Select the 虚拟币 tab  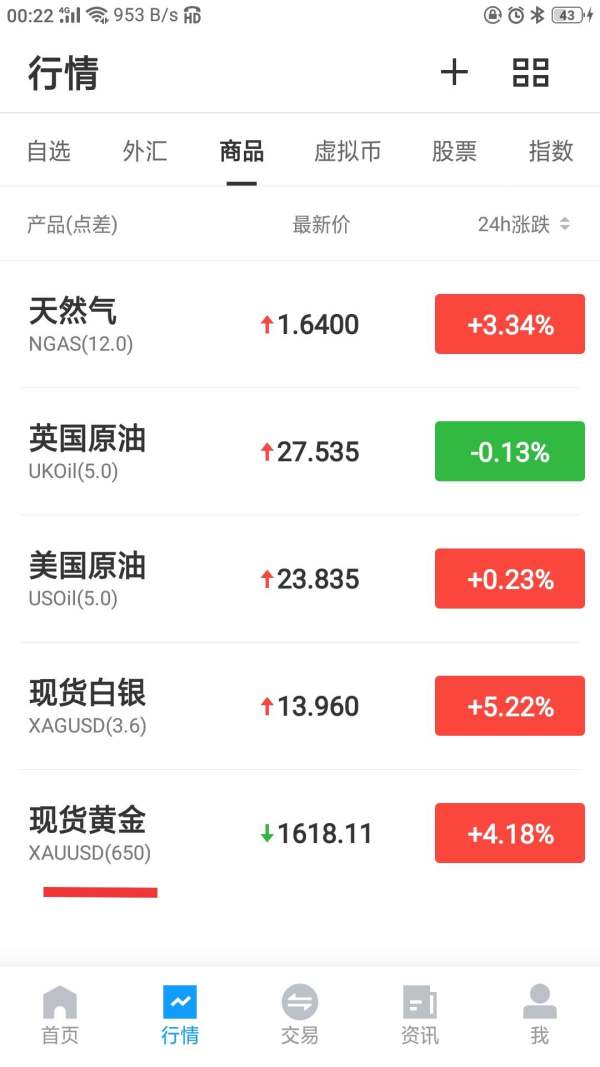pyautogui.click(x=348, y=151)
